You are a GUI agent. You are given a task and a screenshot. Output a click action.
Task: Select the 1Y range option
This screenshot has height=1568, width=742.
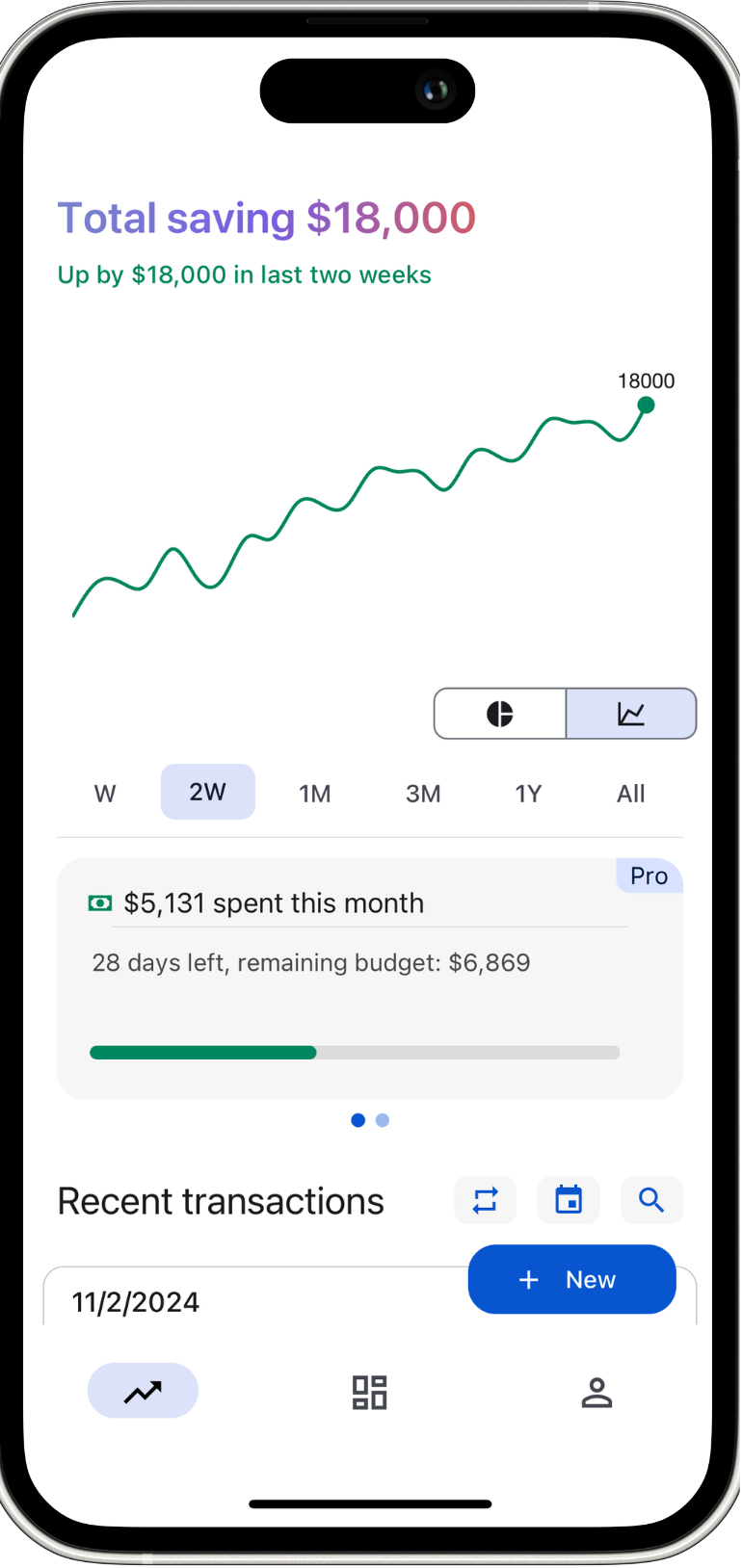[528, 792]
